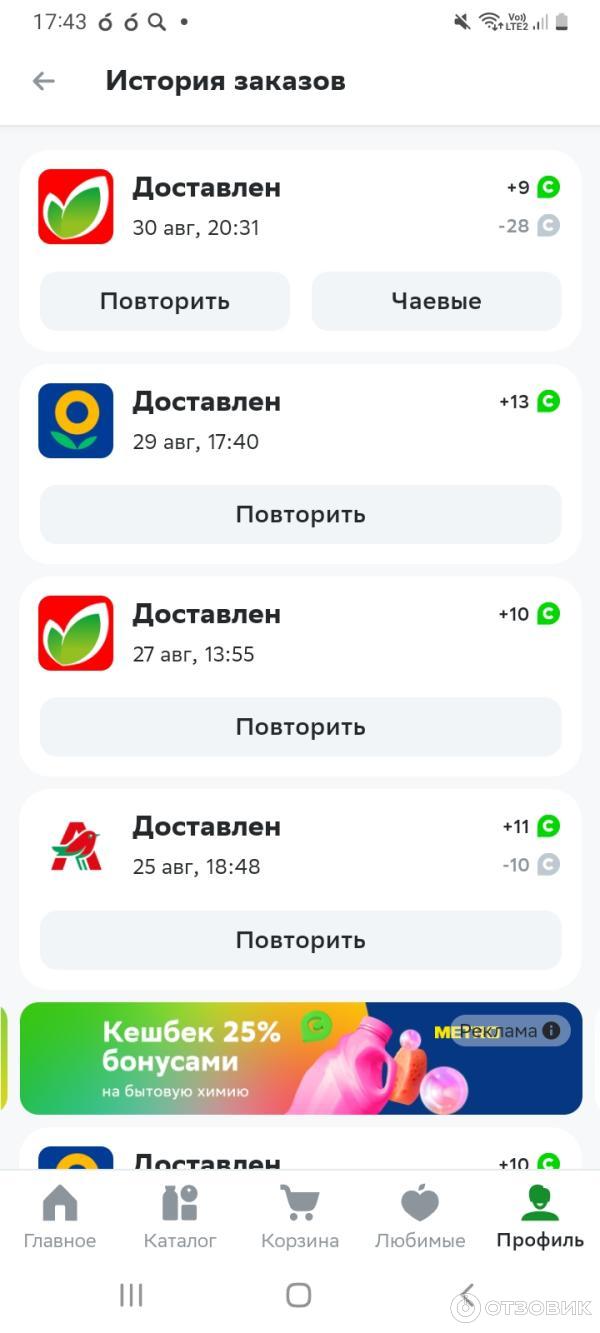The height and width of the screenshot is (1333, 600).
Task: Repeat the order from 29 Aug
Action: 300,514
